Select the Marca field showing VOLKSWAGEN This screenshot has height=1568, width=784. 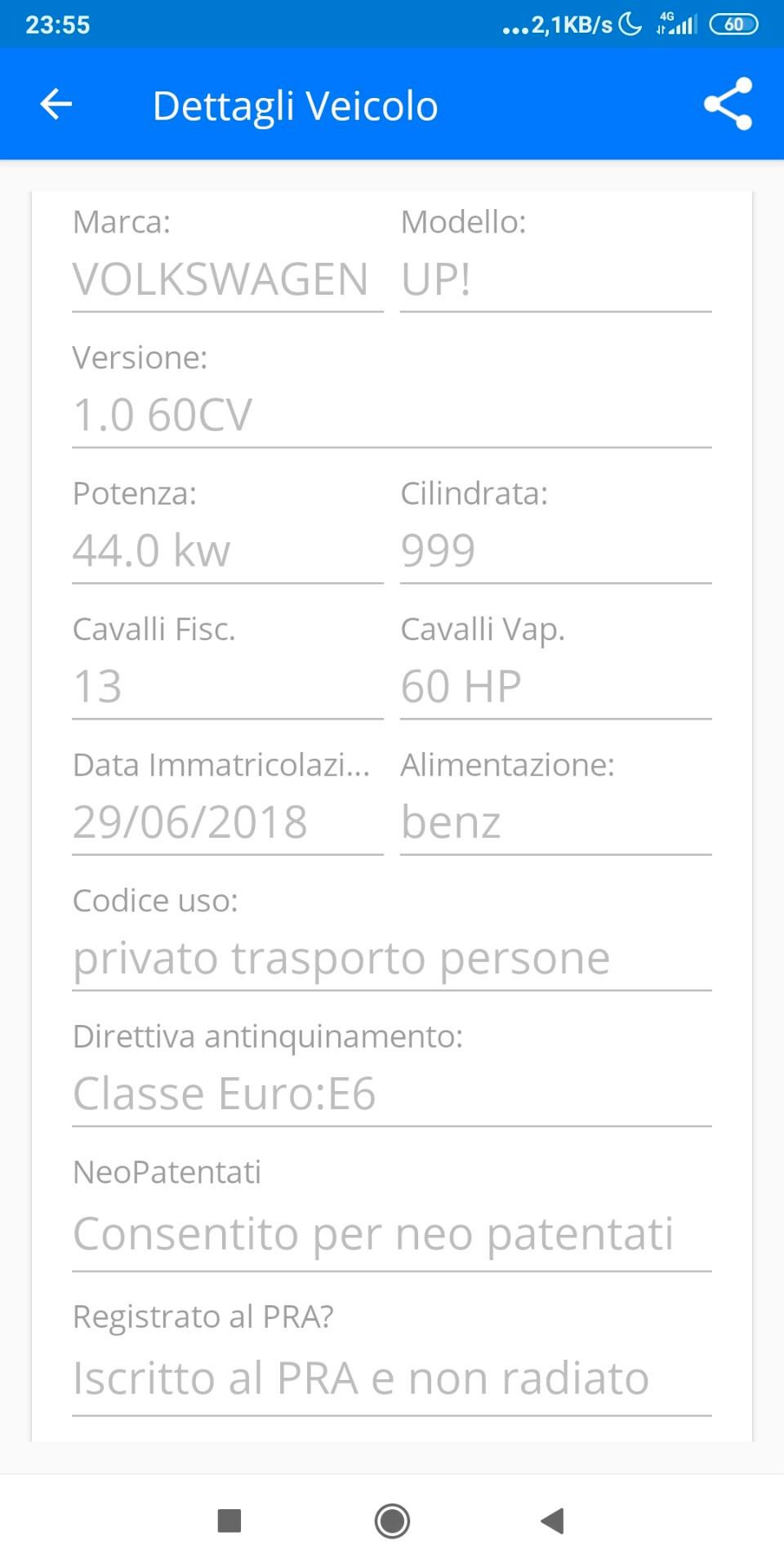227,280
